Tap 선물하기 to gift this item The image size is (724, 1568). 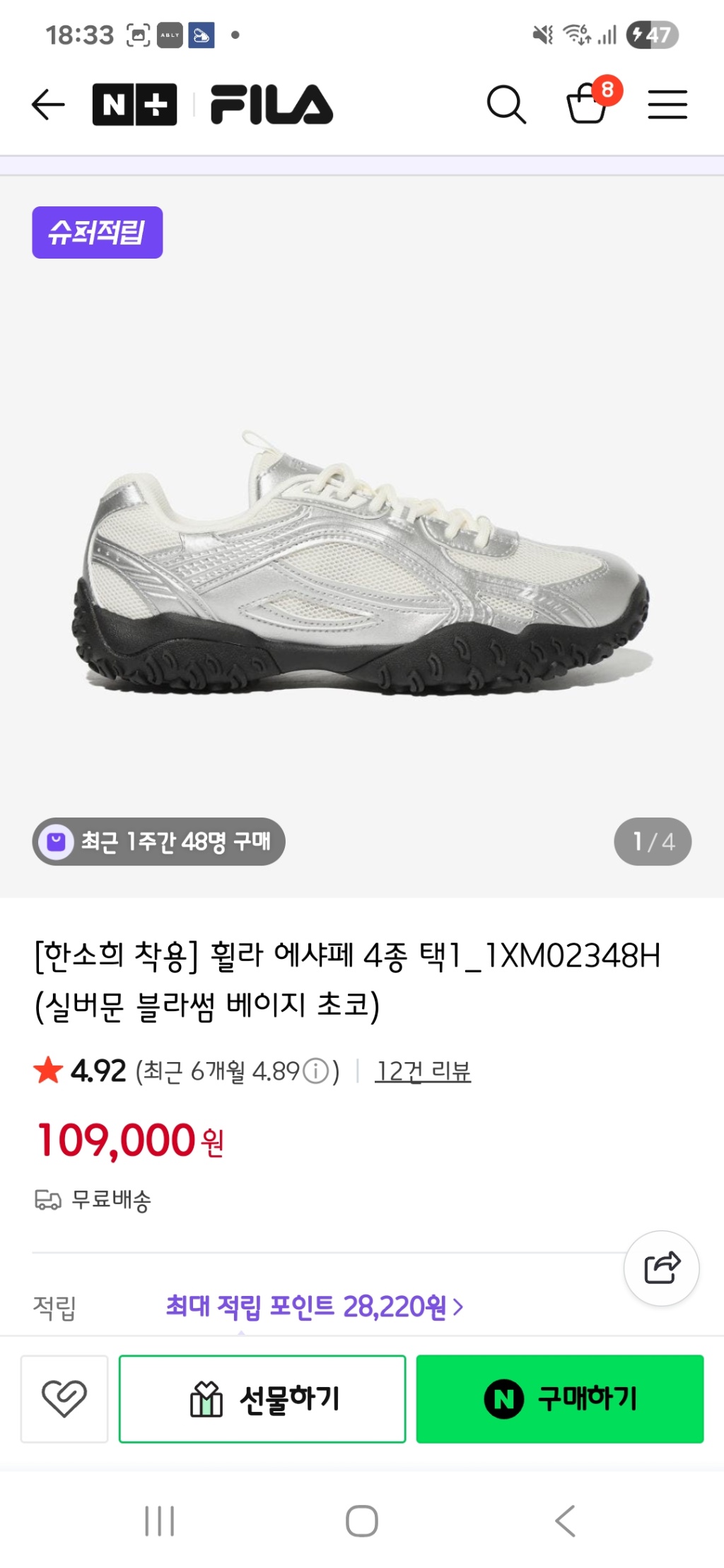click(262, 1398)
